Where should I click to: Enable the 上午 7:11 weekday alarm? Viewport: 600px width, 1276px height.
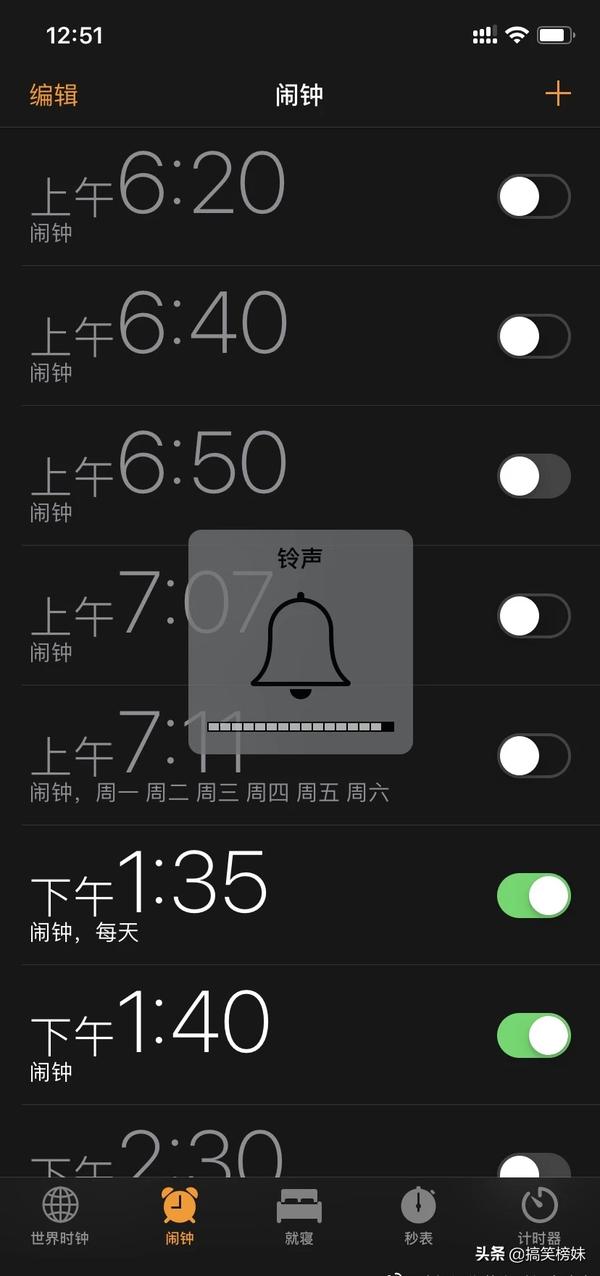(533, 756)
